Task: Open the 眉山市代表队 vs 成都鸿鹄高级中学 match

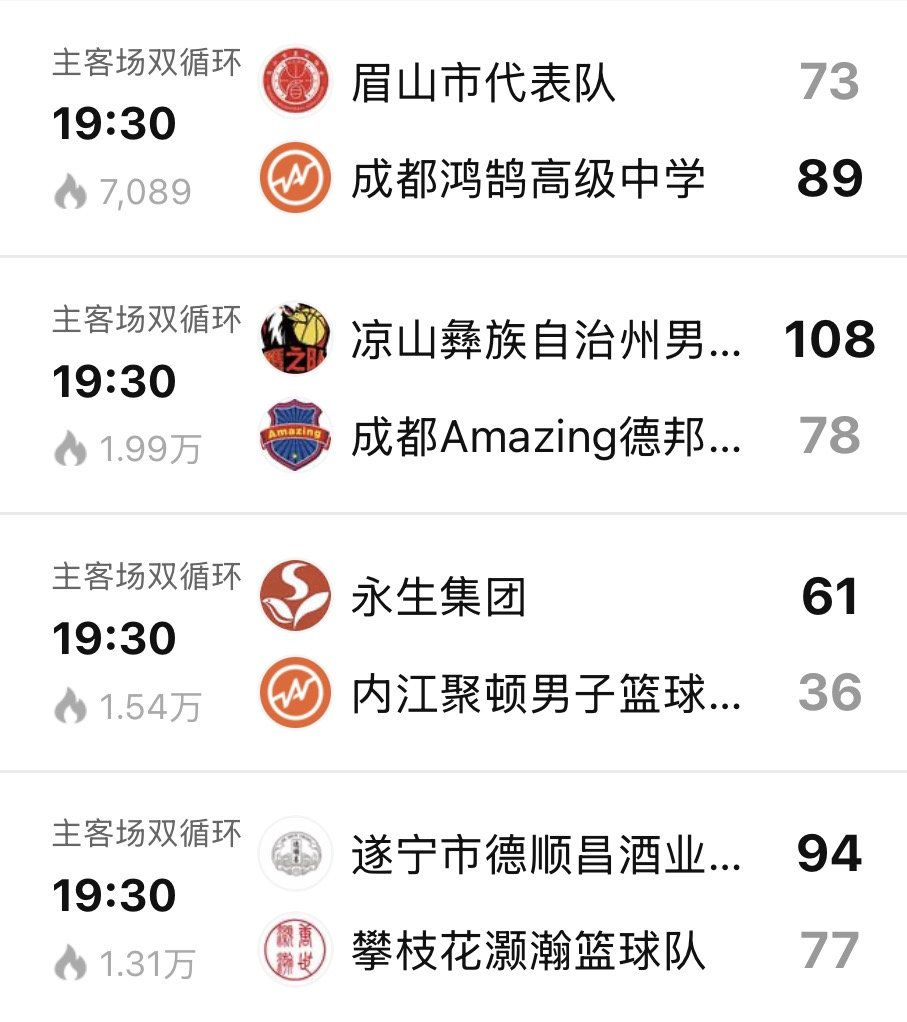Action: (x=453, y=130)
